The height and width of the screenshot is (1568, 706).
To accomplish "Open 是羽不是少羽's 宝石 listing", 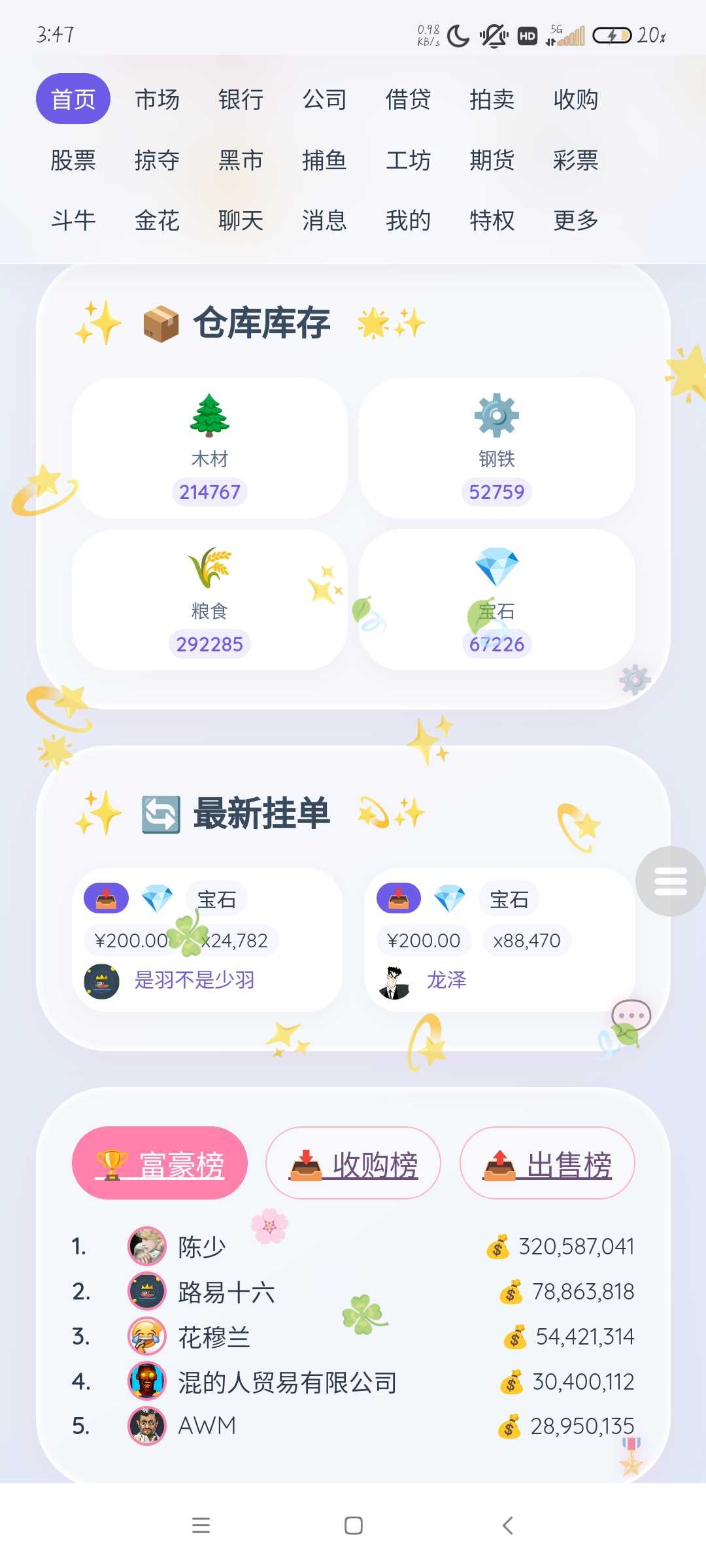I will (x=207, y=939).
